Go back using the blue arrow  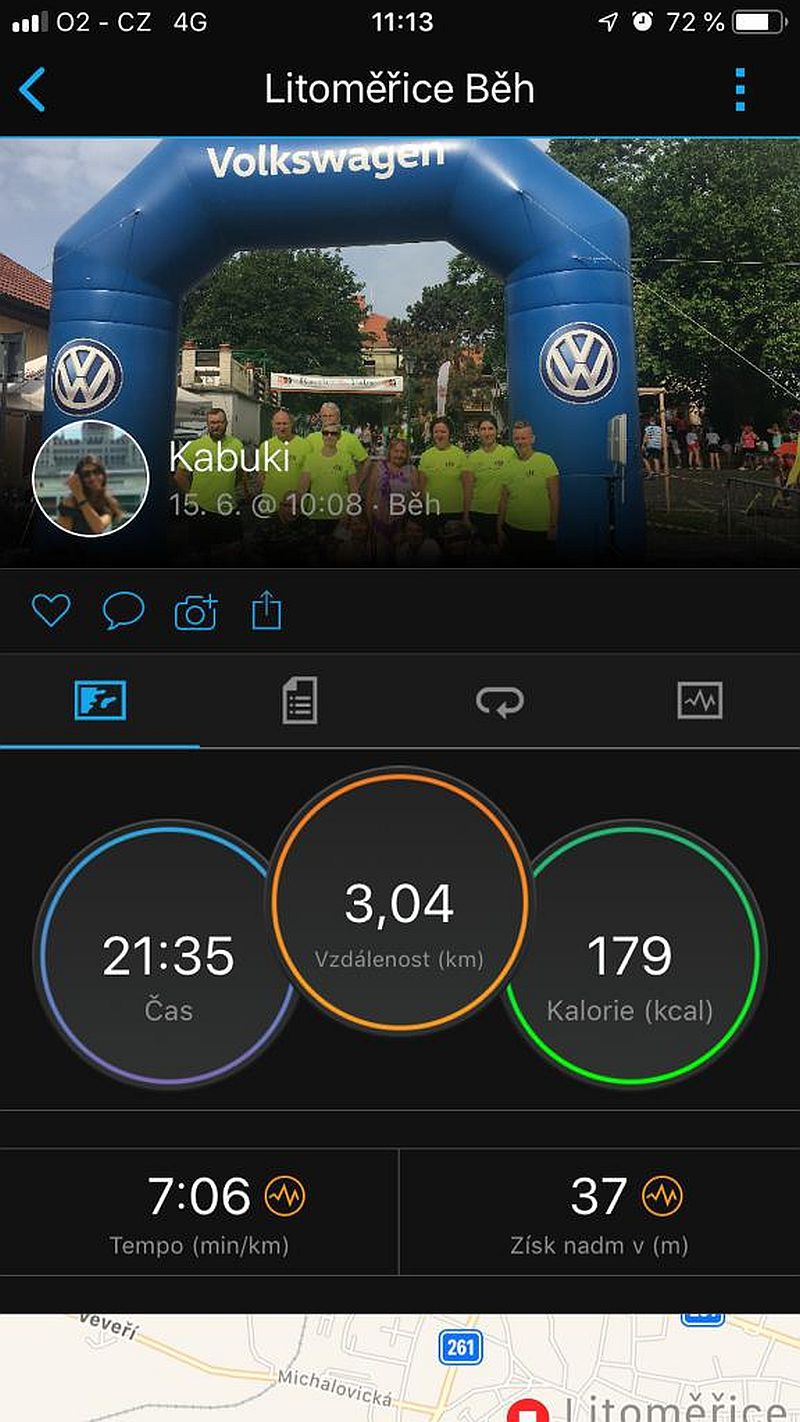click(x=32, y=90)
